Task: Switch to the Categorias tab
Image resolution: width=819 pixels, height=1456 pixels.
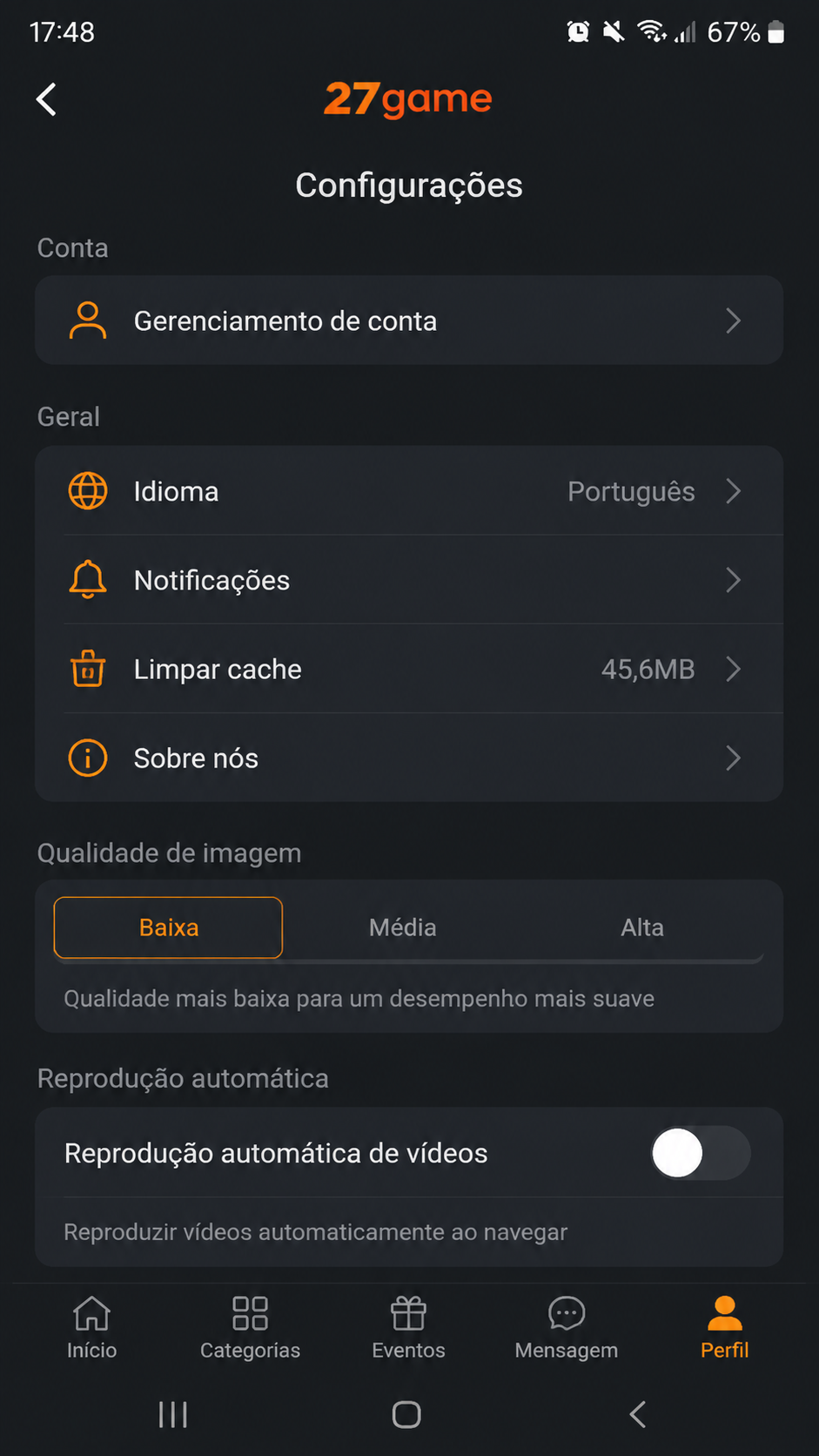Action: tap(250, 1328)
